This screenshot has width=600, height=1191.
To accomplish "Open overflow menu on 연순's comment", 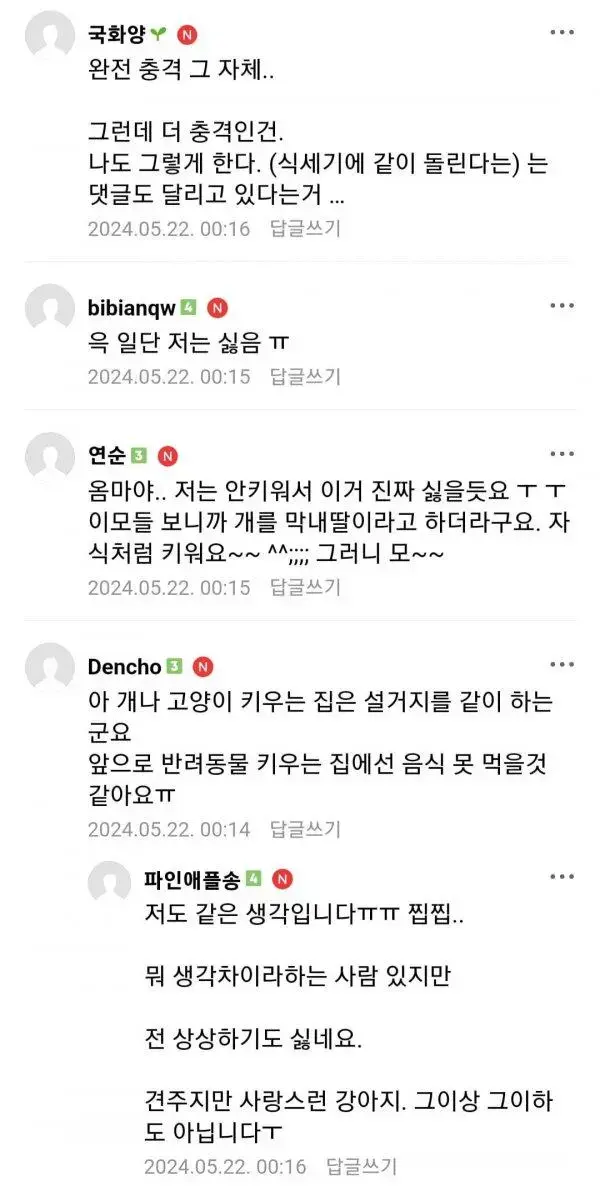I will pyautogui.click(x=562, y=455).
